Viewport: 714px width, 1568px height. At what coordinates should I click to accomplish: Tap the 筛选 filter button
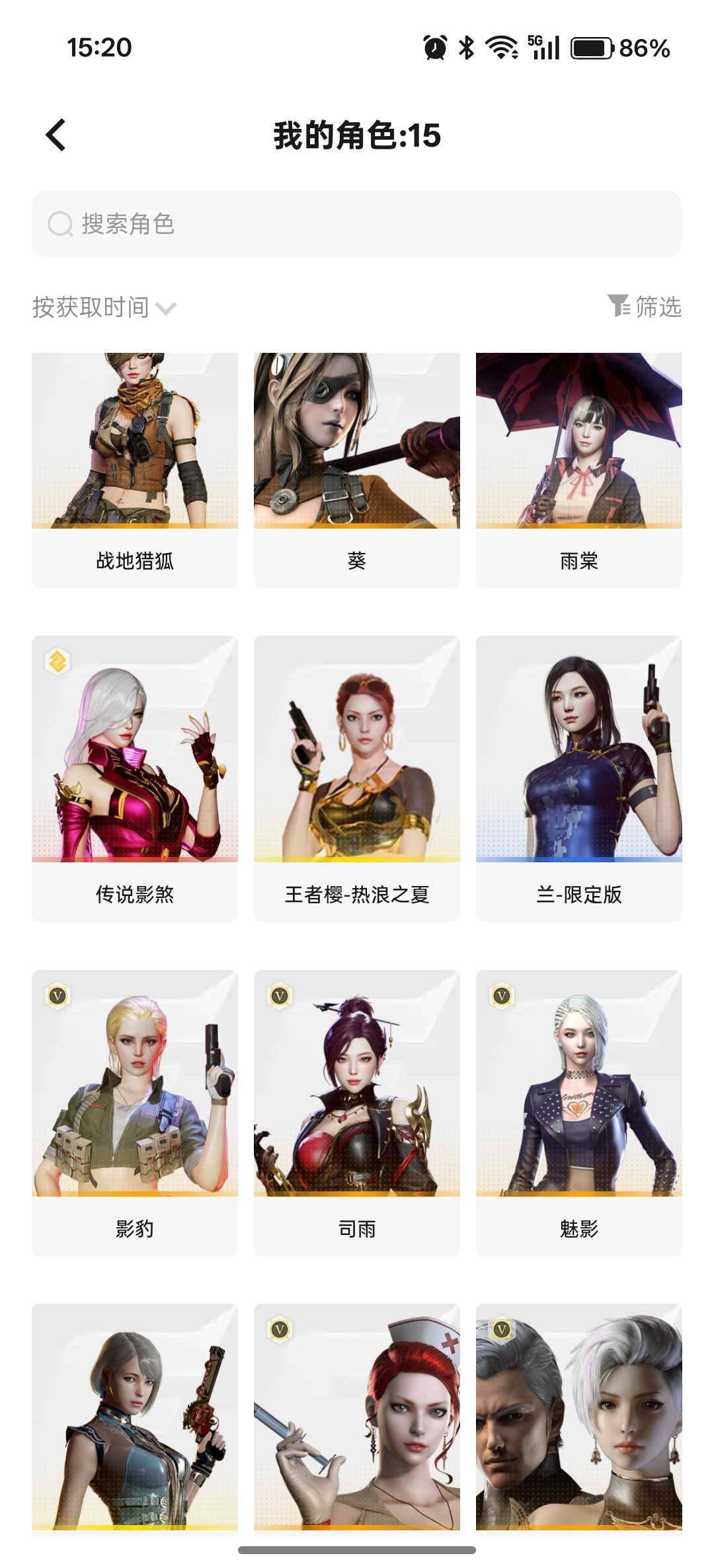(658, 305)
